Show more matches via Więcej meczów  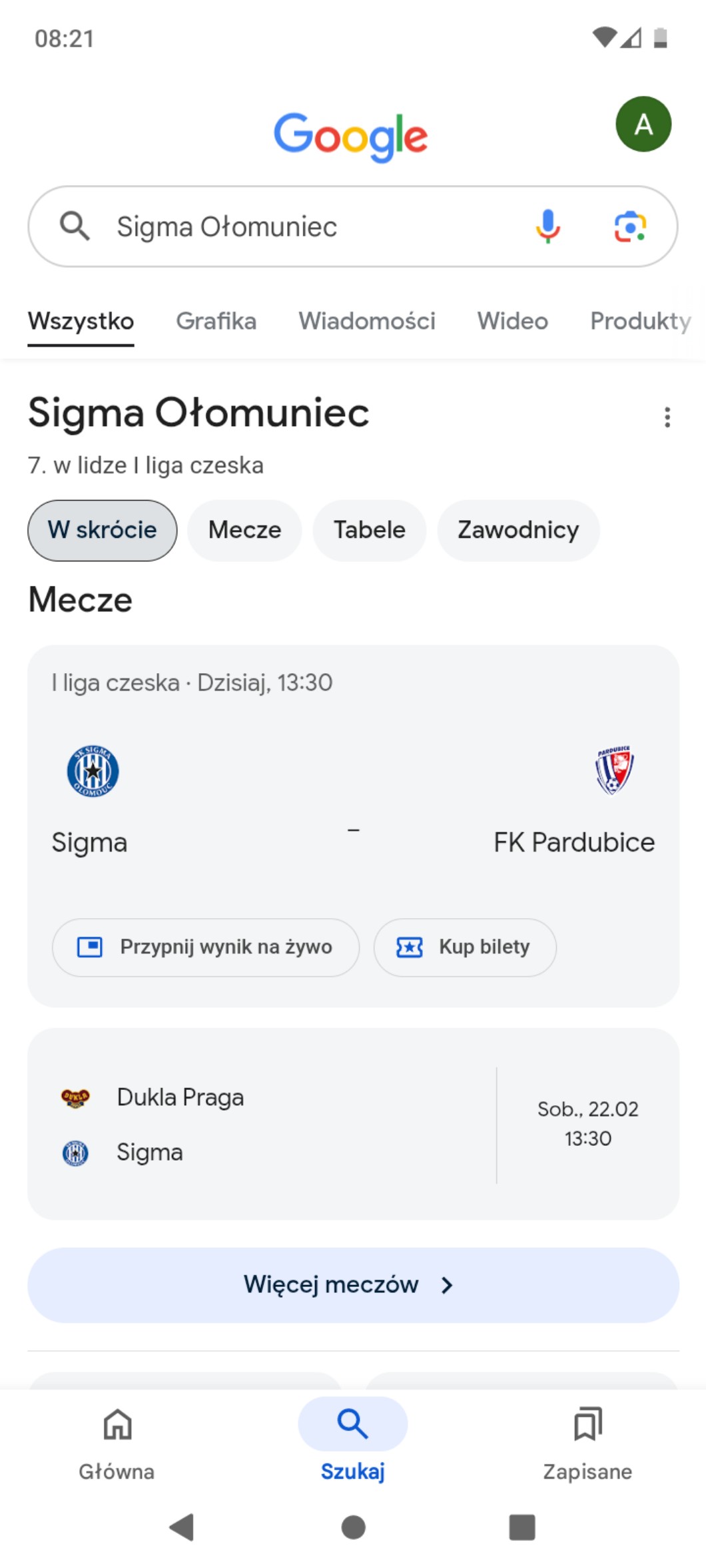point(353,1284)
